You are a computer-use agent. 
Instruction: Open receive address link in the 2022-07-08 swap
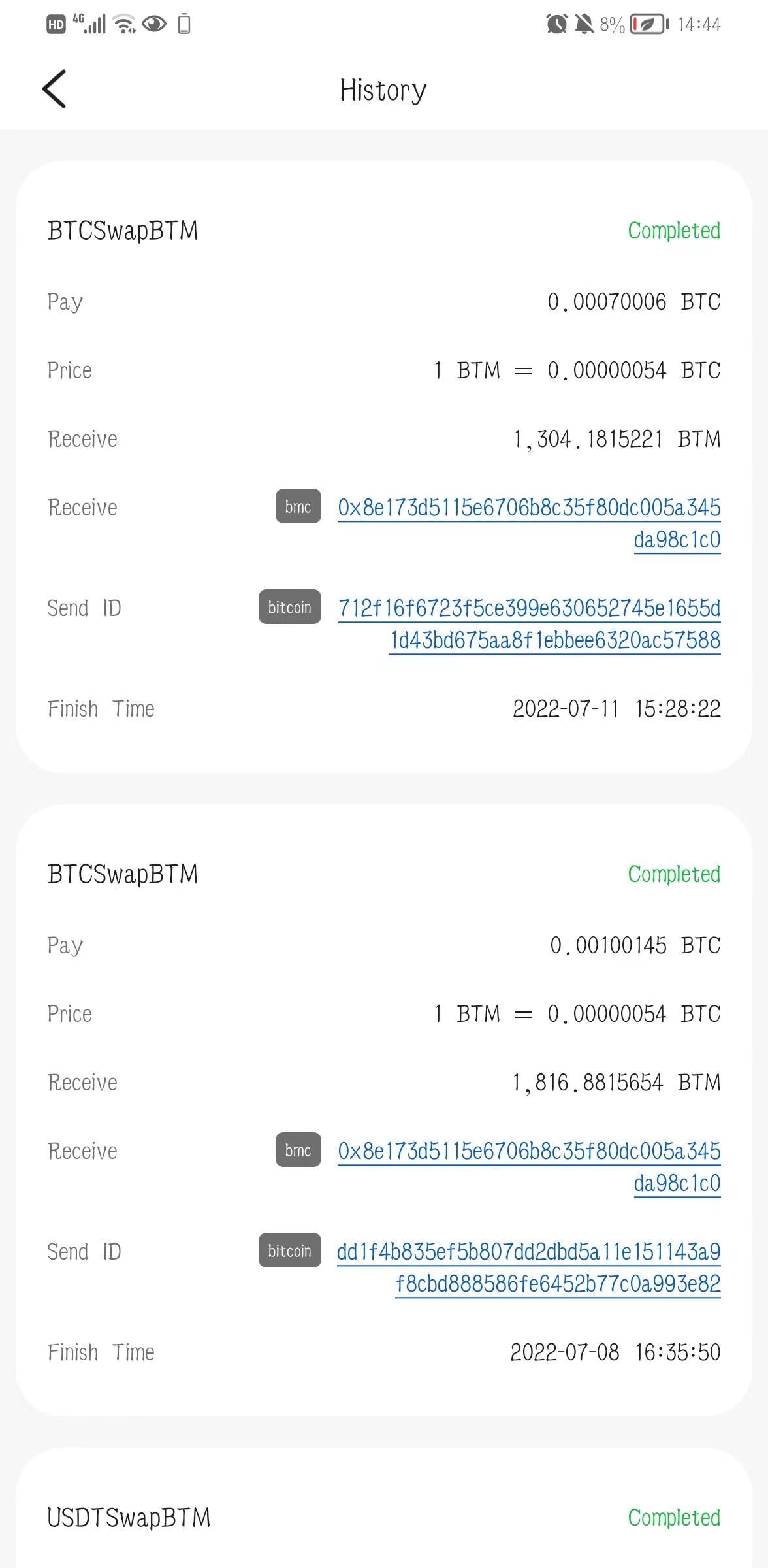(528, 1152)
